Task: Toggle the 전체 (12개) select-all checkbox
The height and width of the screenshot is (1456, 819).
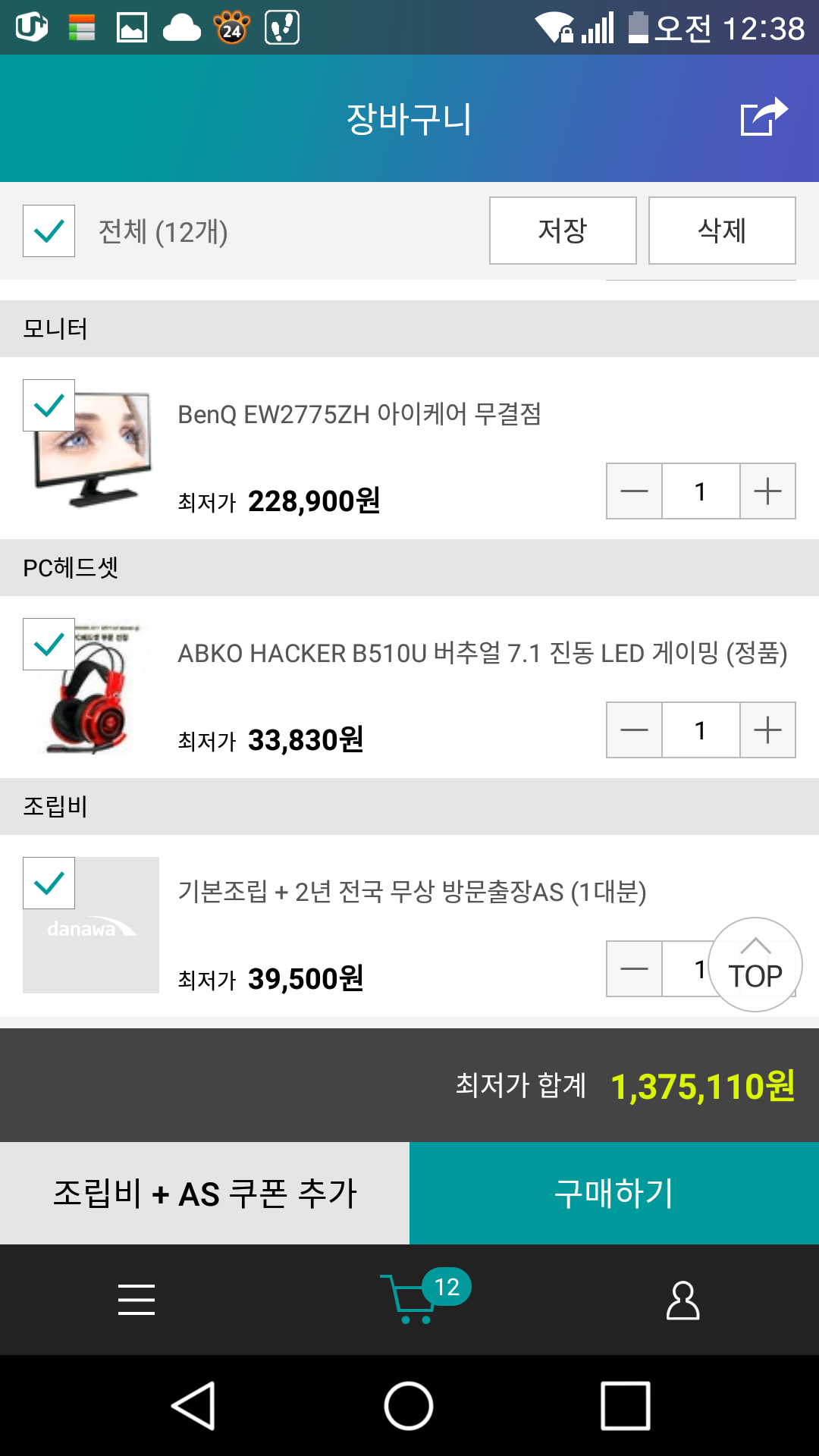Action: (x=49, y=231)
